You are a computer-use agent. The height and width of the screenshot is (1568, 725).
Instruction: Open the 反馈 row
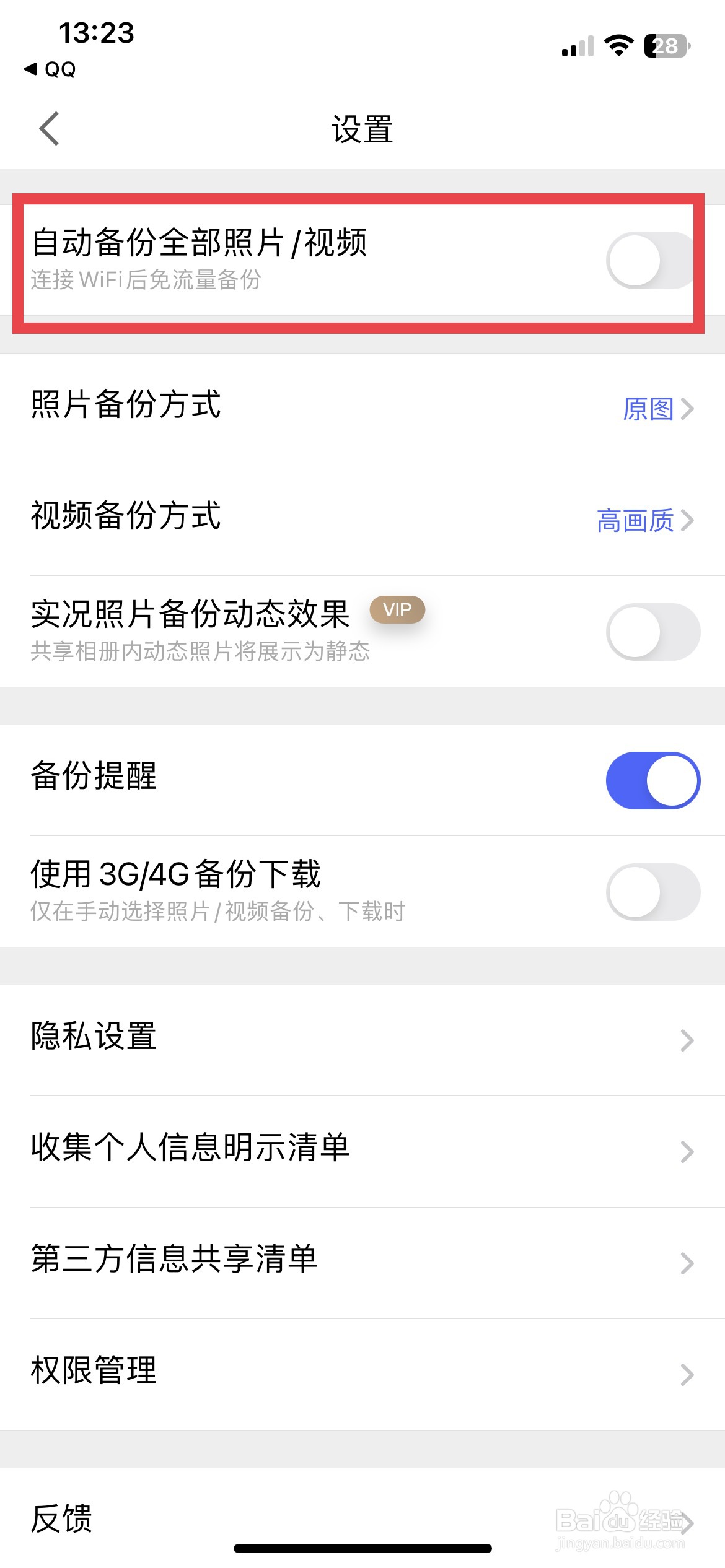[362, 1518]
